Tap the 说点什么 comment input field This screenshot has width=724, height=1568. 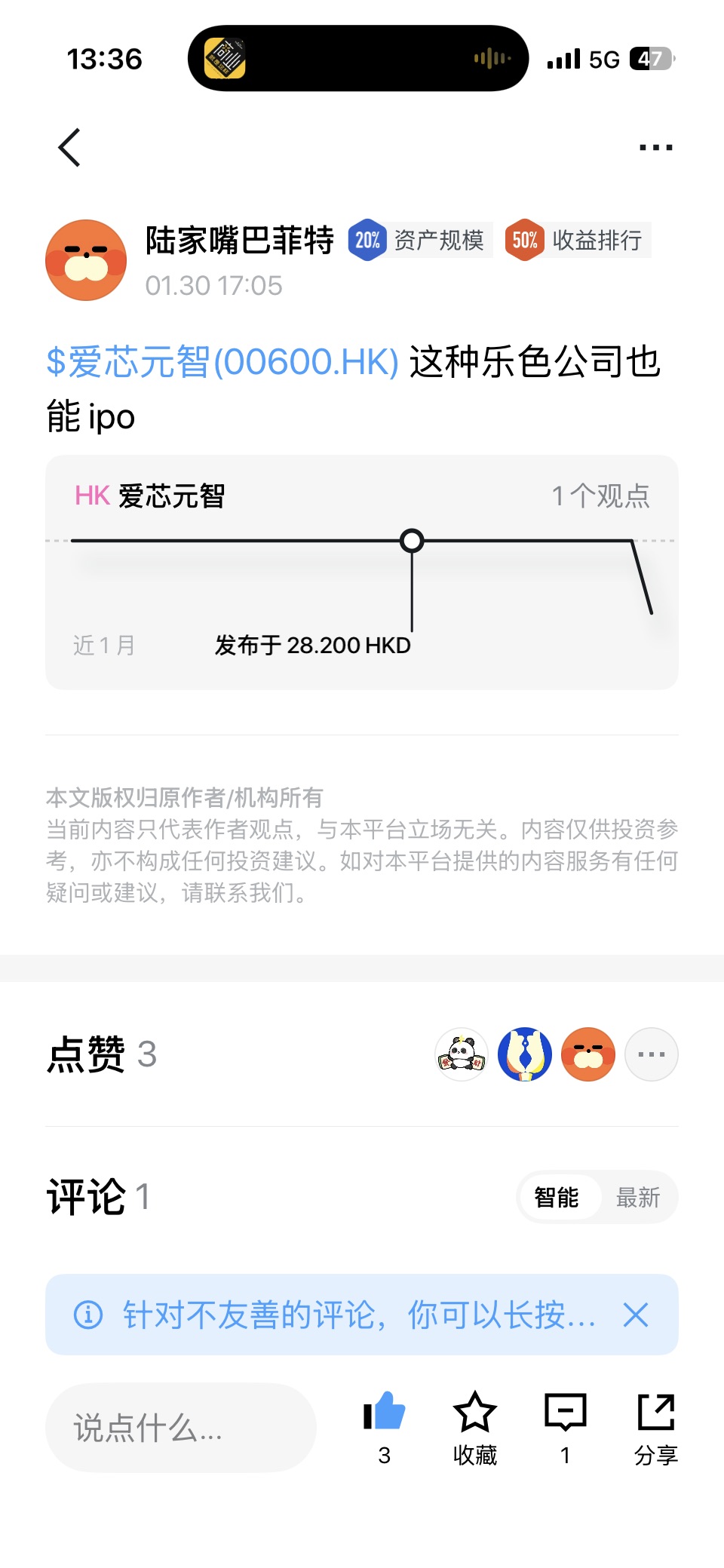click(x=181, y=1428)
